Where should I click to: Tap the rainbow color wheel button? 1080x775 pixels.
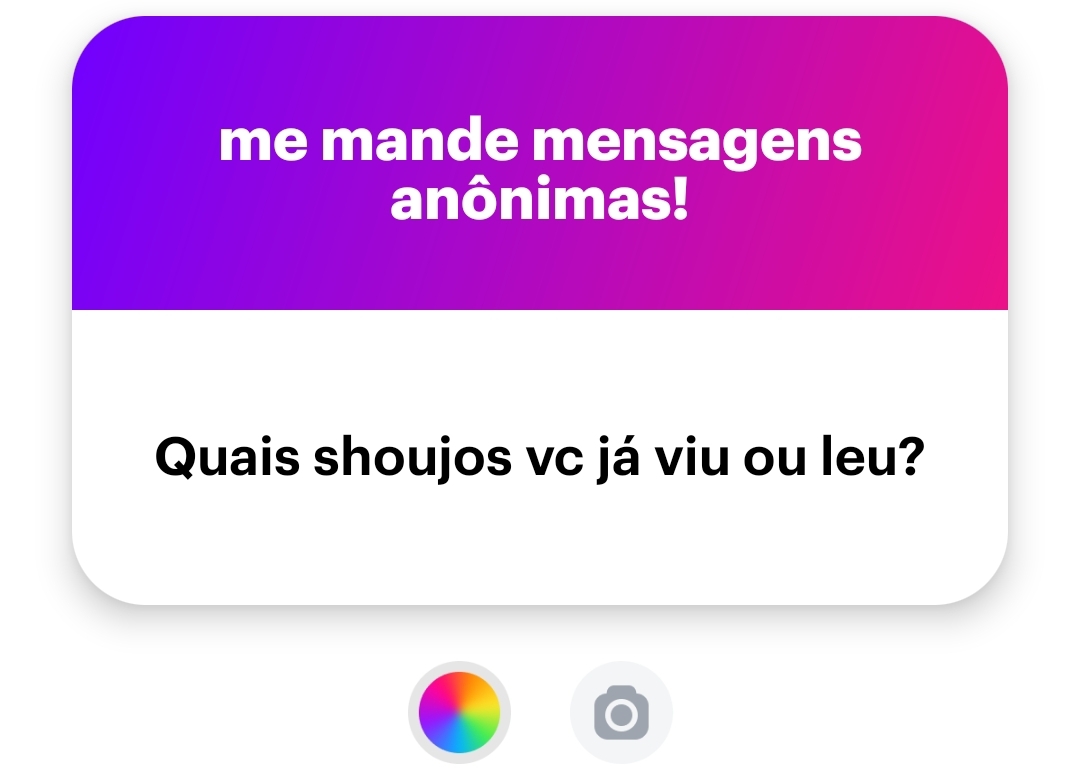(459, 713)
